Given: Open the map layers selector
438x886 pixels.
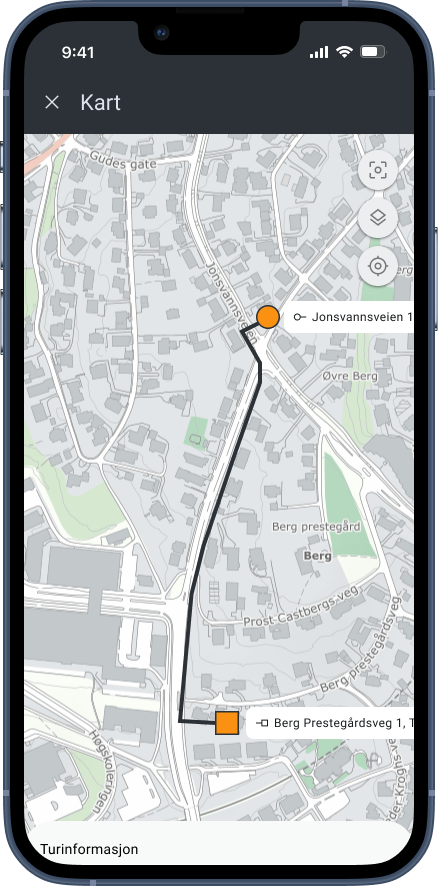Looking at the screenshot, I should coord(378,218).
